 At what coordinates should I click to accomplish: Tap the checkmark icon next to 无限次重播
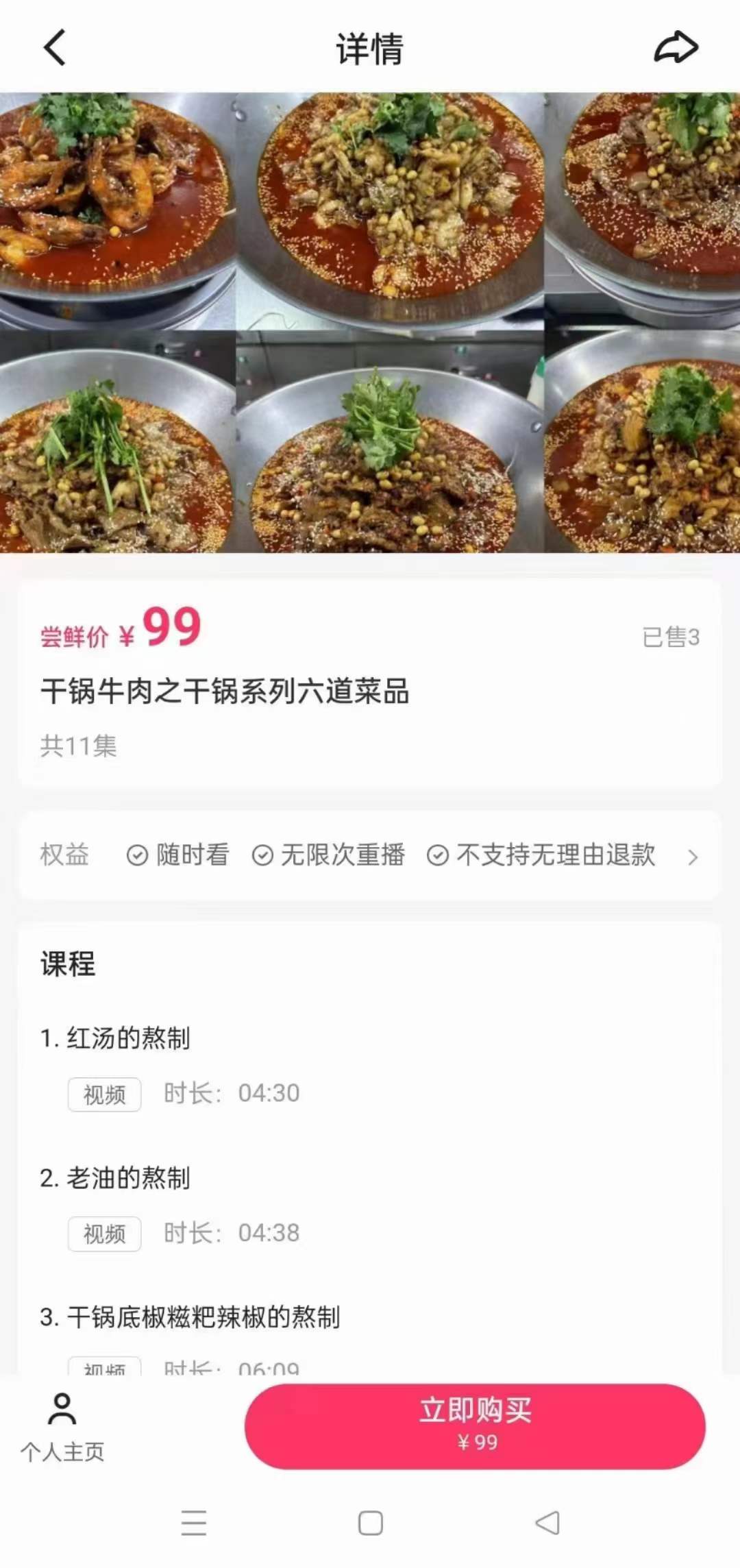pos(262,855)
